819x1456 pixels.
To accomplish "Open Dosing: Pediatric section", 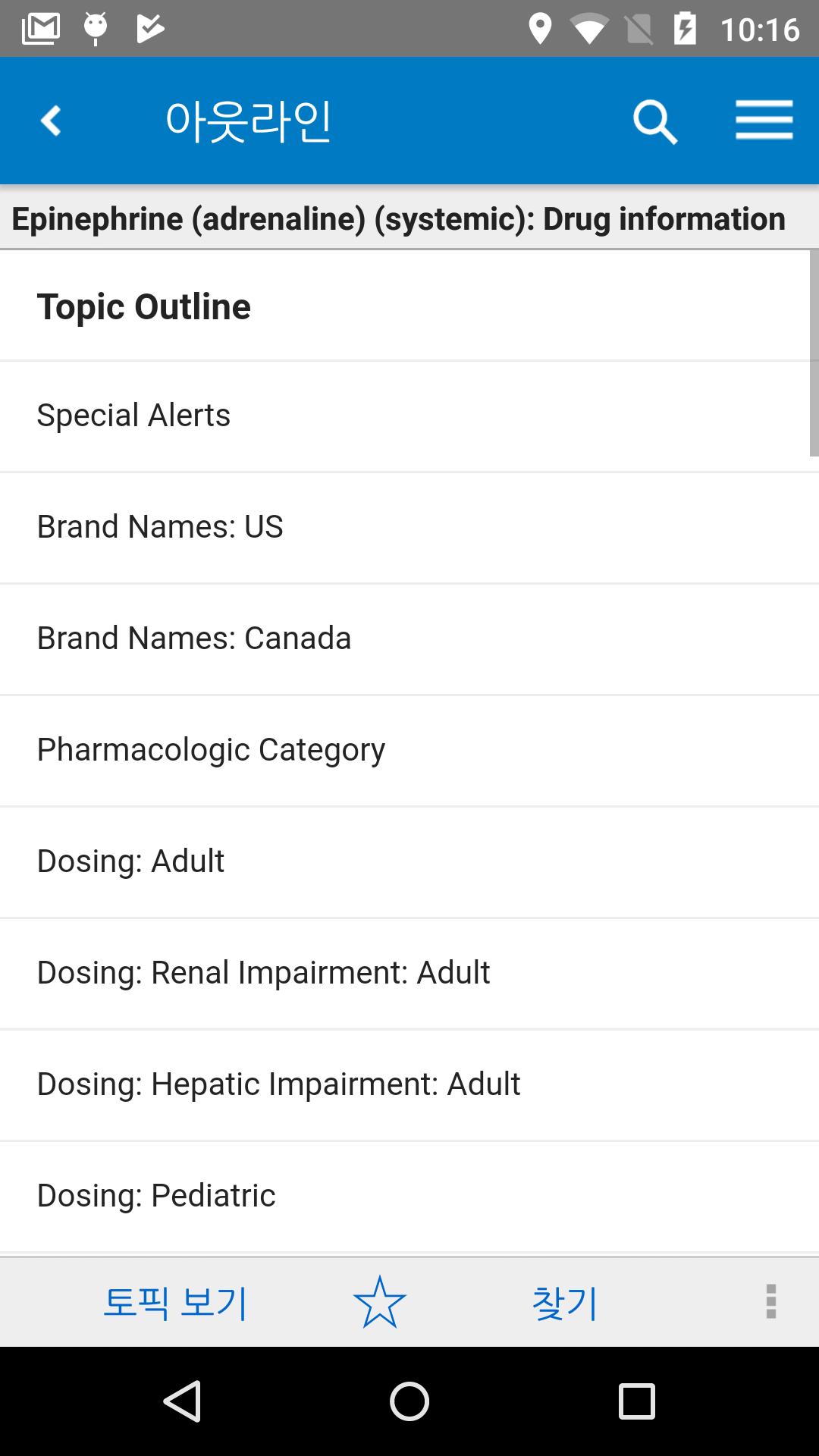I will point(409,1197).
